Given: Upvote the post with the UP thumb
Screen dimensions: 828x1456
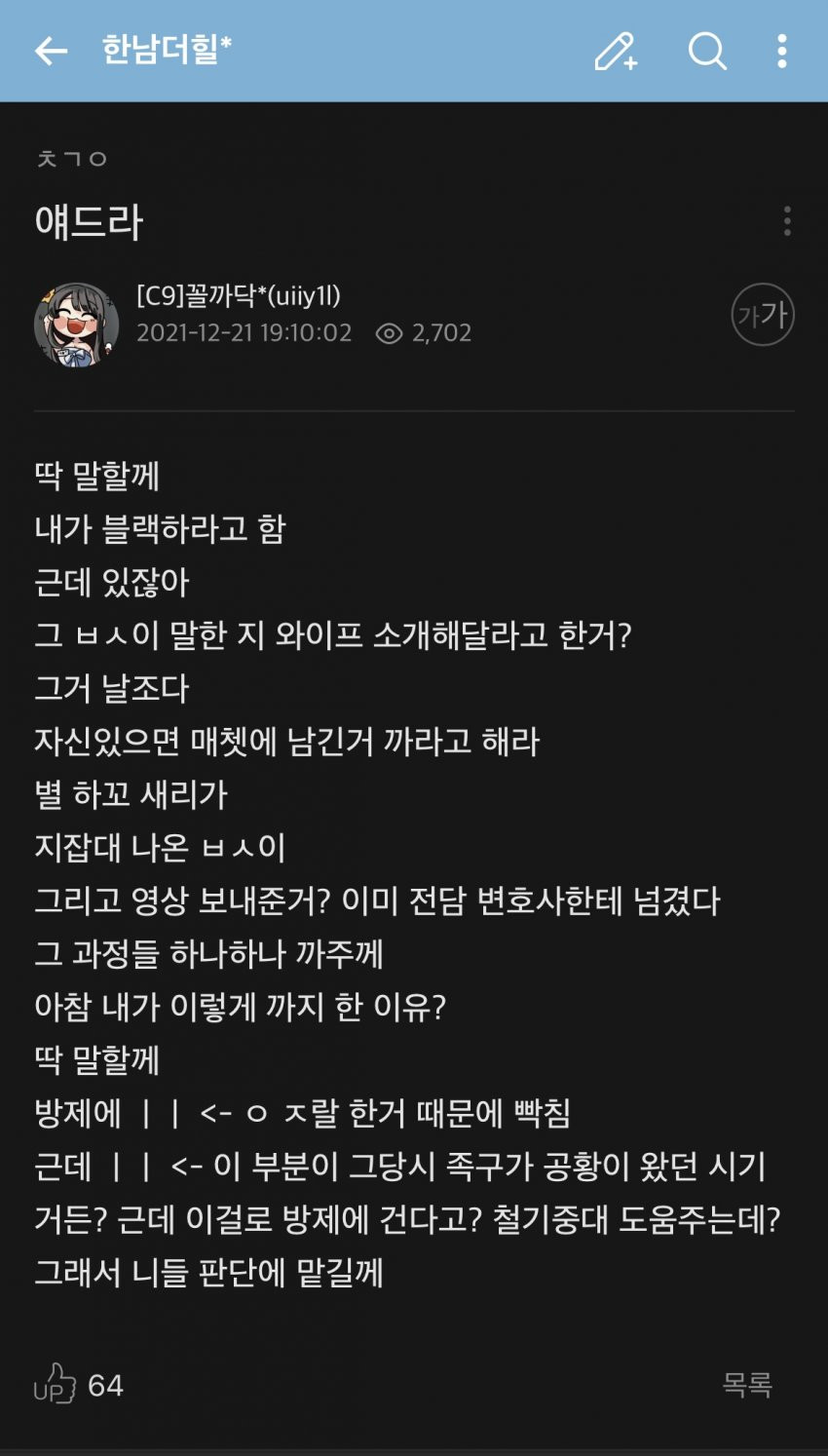Looking at the screenshot, I should click(56, 1384).
